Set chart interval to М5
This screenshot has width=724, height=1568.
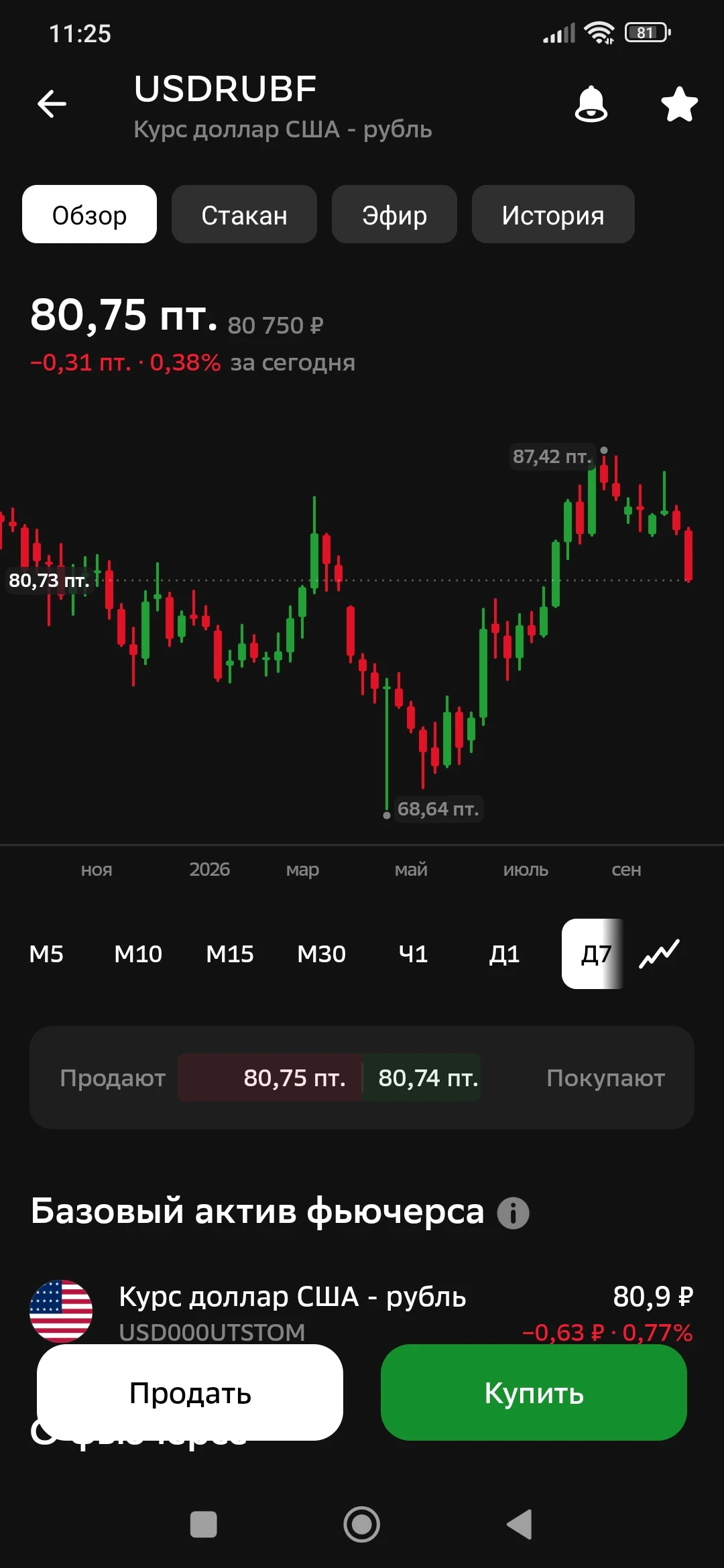[46, 954]
